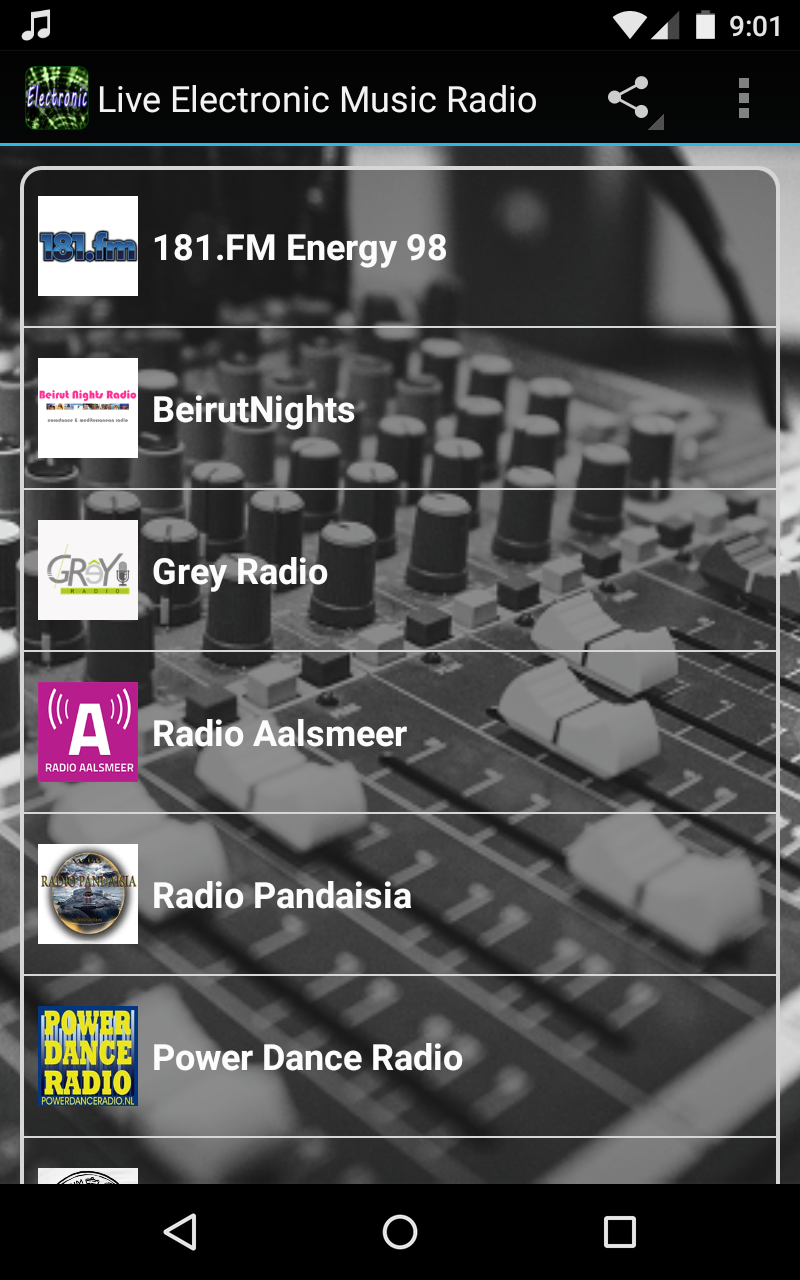
Task: Open Radio Pandaisia stream
Action: point(400,894)
